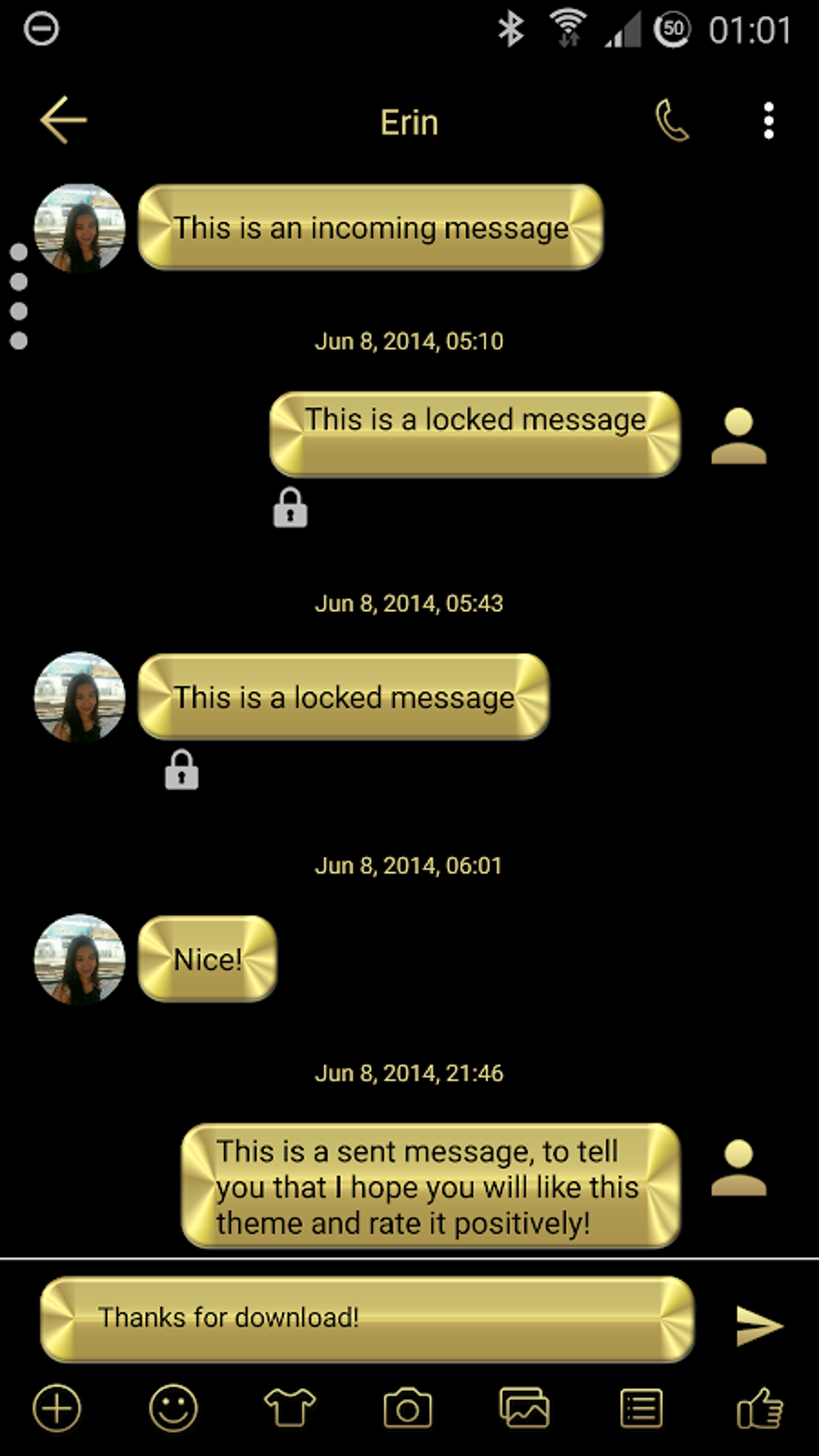Open the three-dot overflow menu

coord(768,119)
